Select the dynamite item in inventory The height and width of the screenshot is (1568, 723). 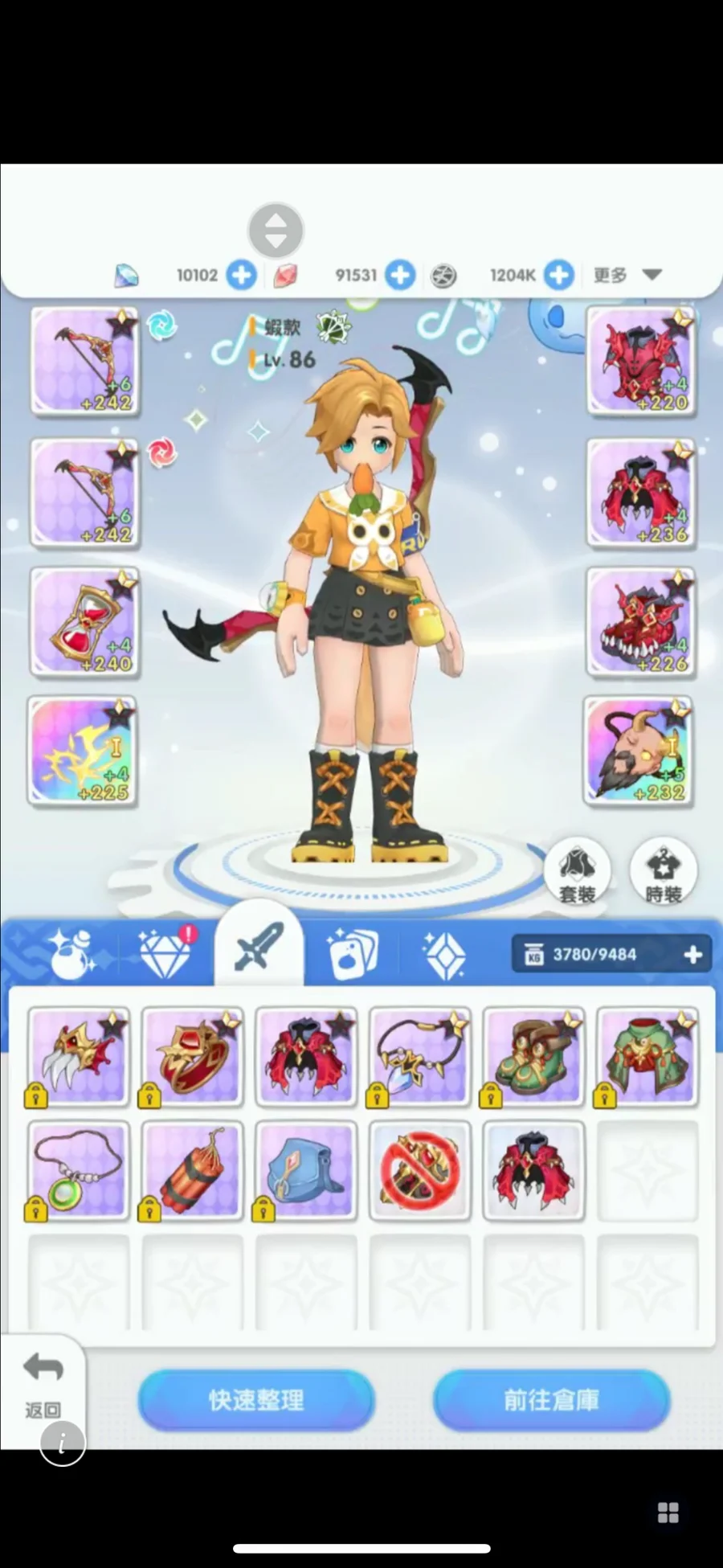click(x=192, y=1170)
